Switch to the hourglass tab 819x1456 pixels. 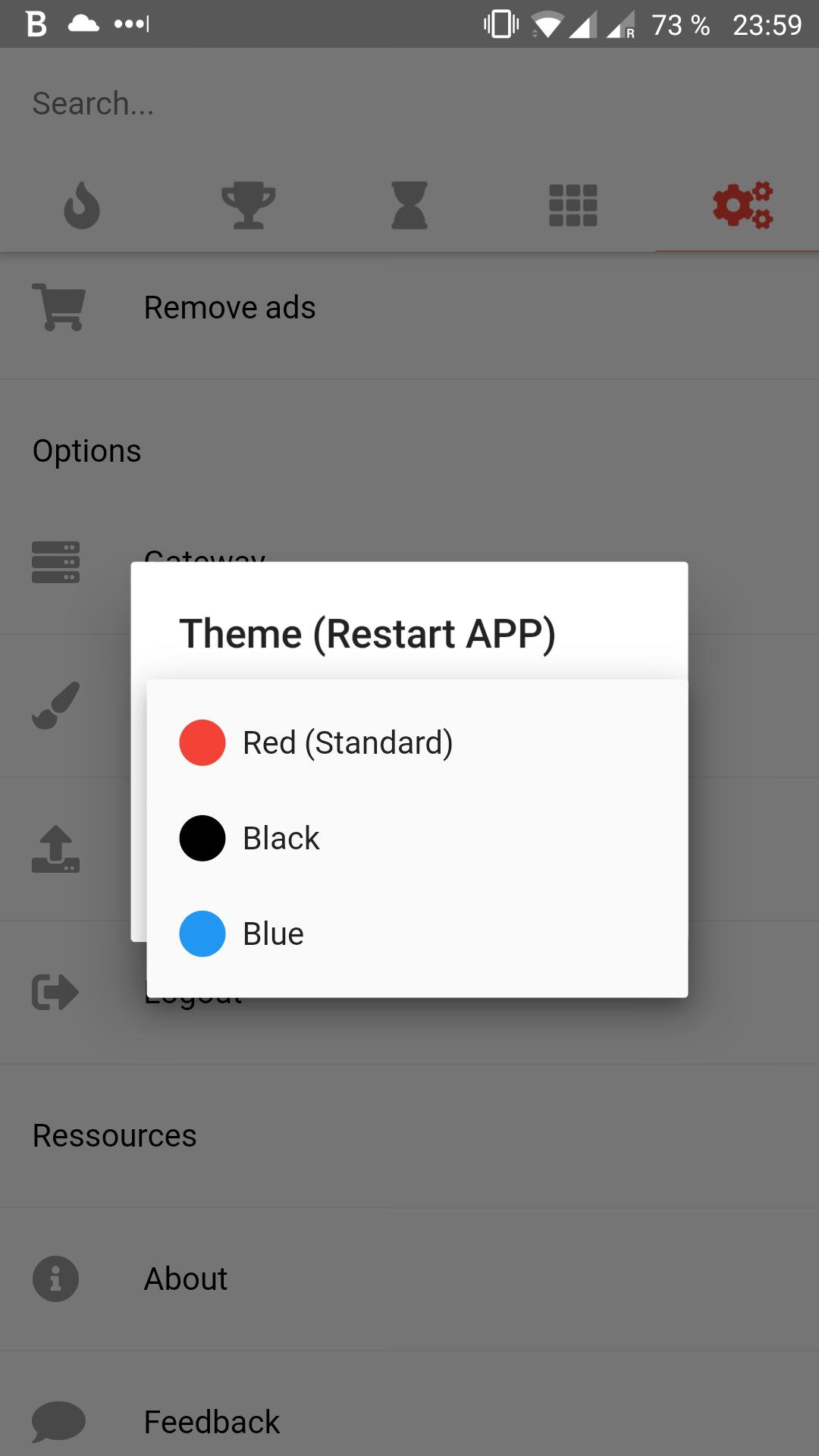[409, 206]
